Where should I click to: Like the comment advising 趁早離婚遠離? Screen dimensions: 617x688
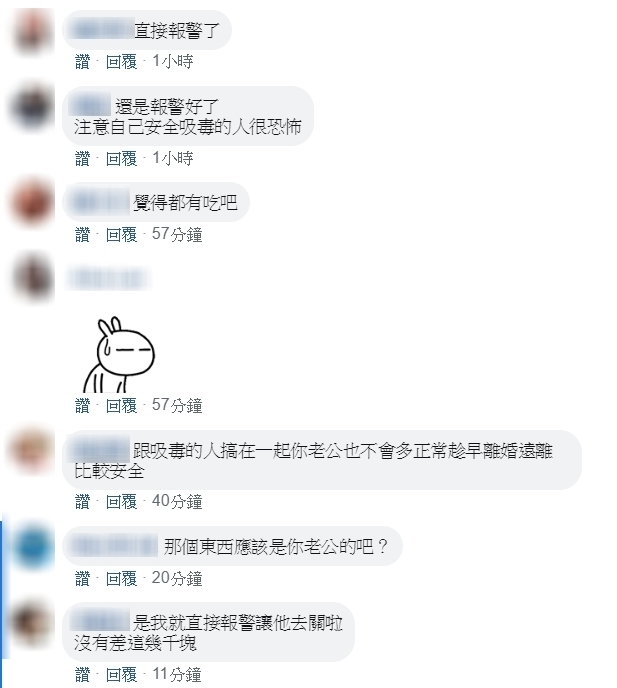click(82, 502)
